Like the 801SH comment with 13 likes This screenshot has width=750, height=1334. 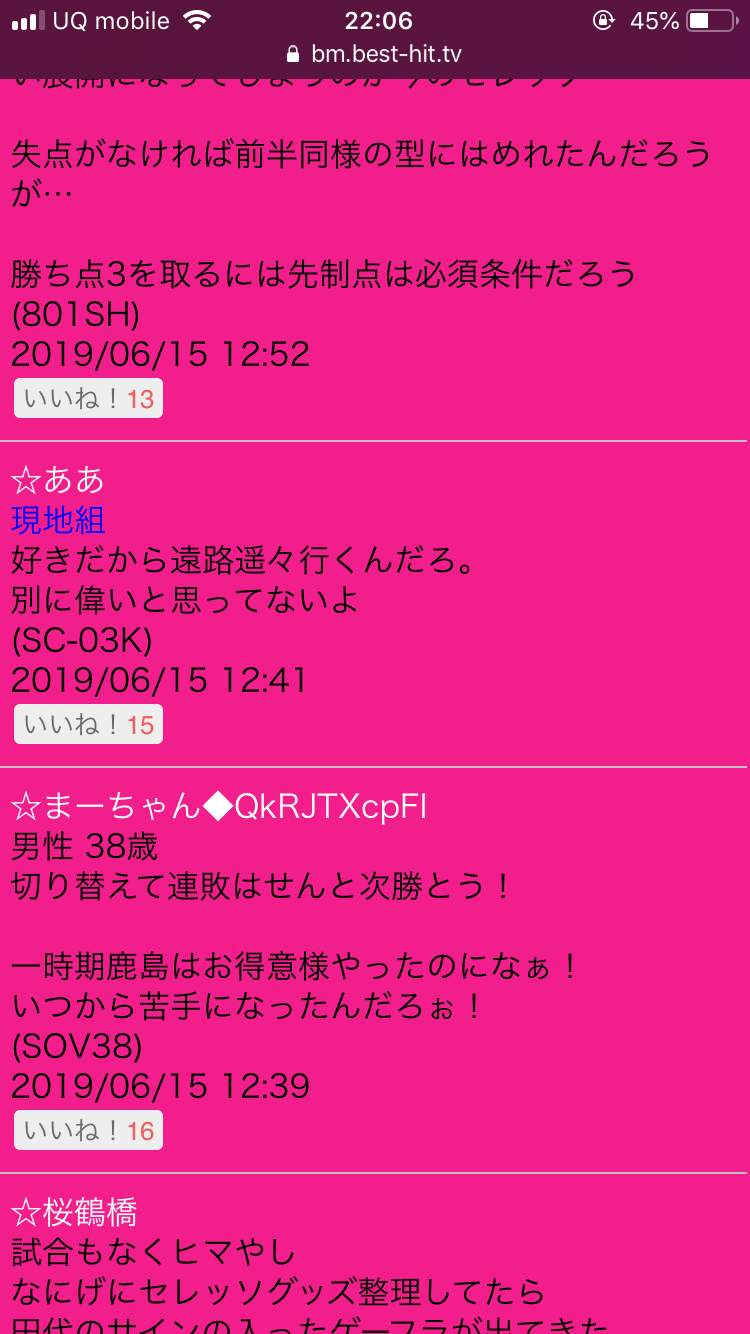[88, 399]
